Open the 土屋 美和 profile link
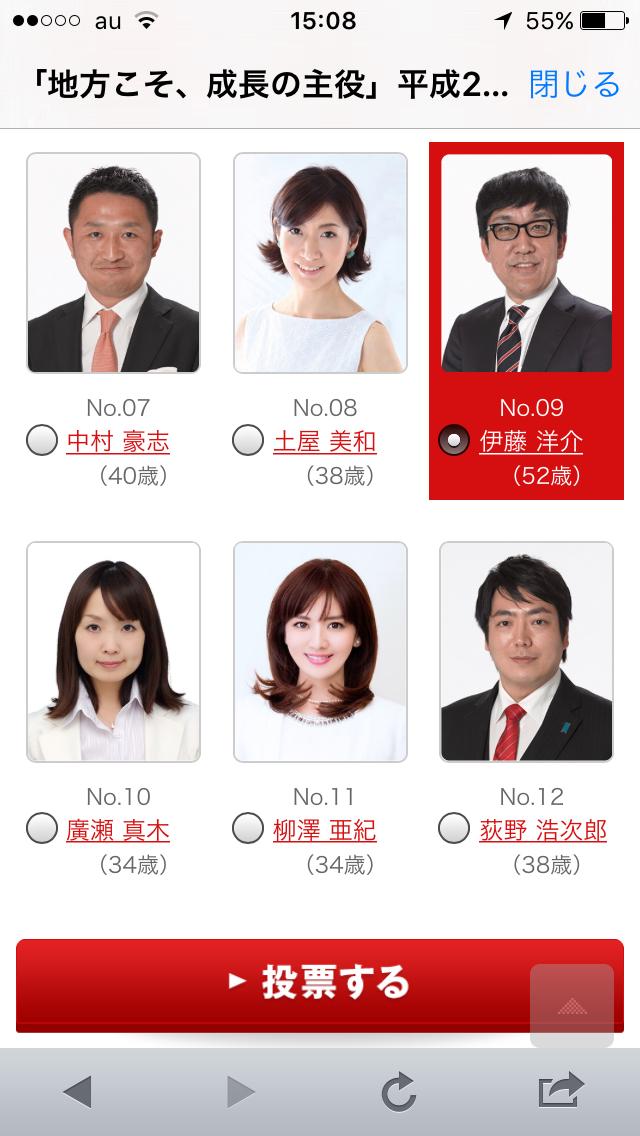 click(324, 441)
